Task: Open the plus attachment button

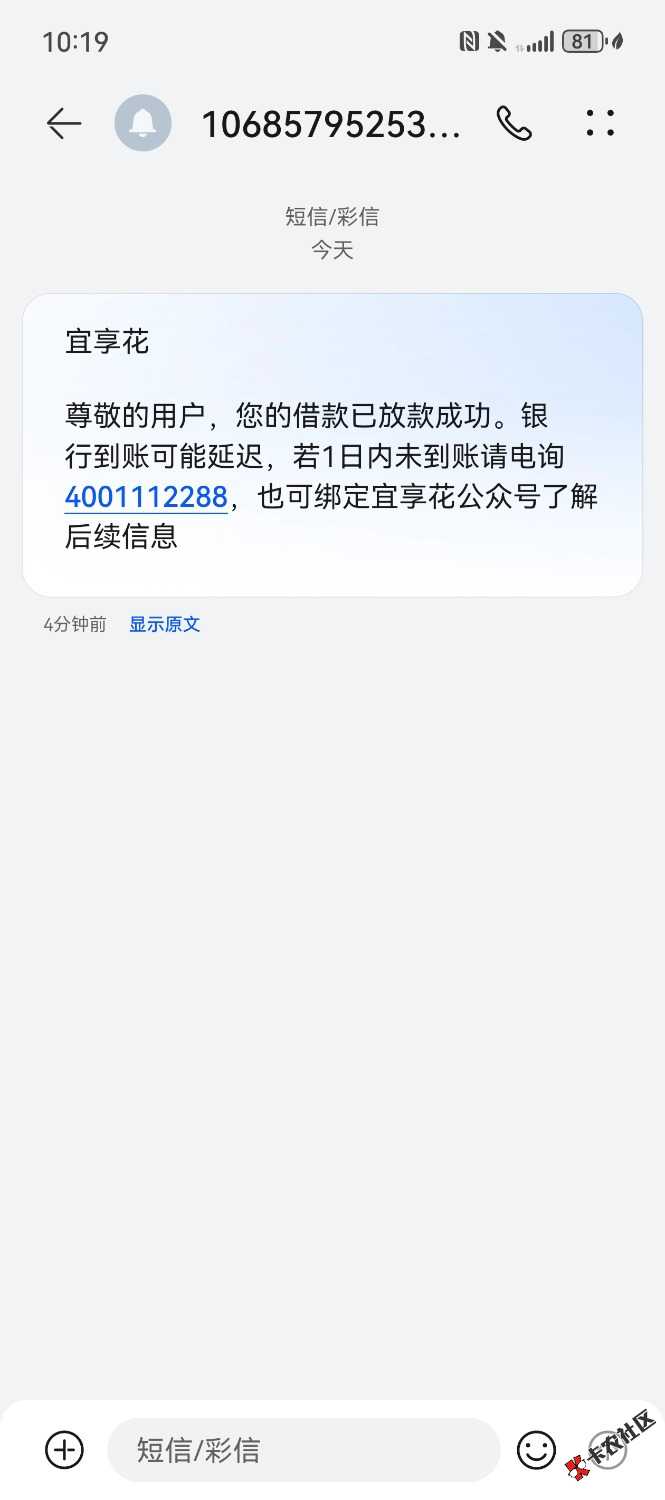Action: pos(65,1449)
